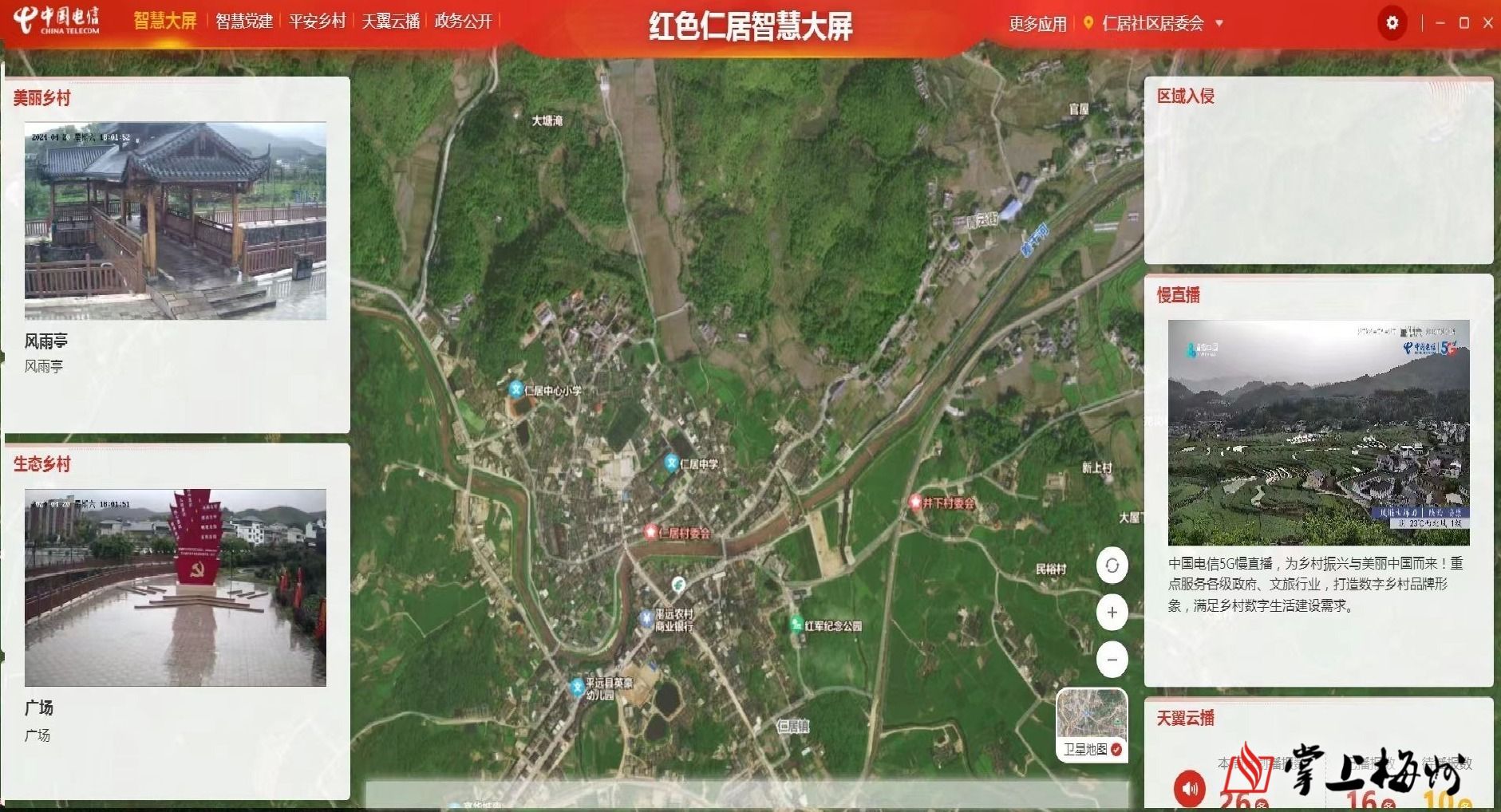The height and width of the screenshot is (812, 1501).
Task: Reset the map view
Action: tap(1112, 566)
